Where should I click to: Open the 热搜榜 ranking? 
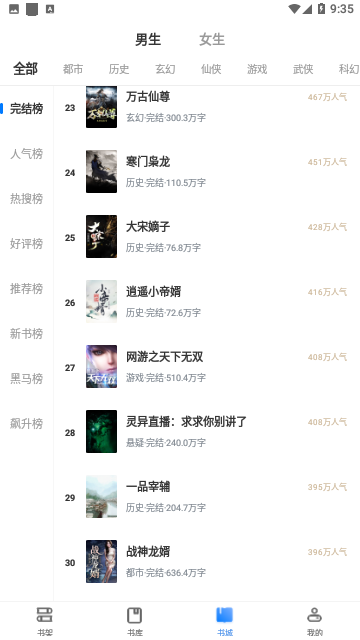point(27,199)
